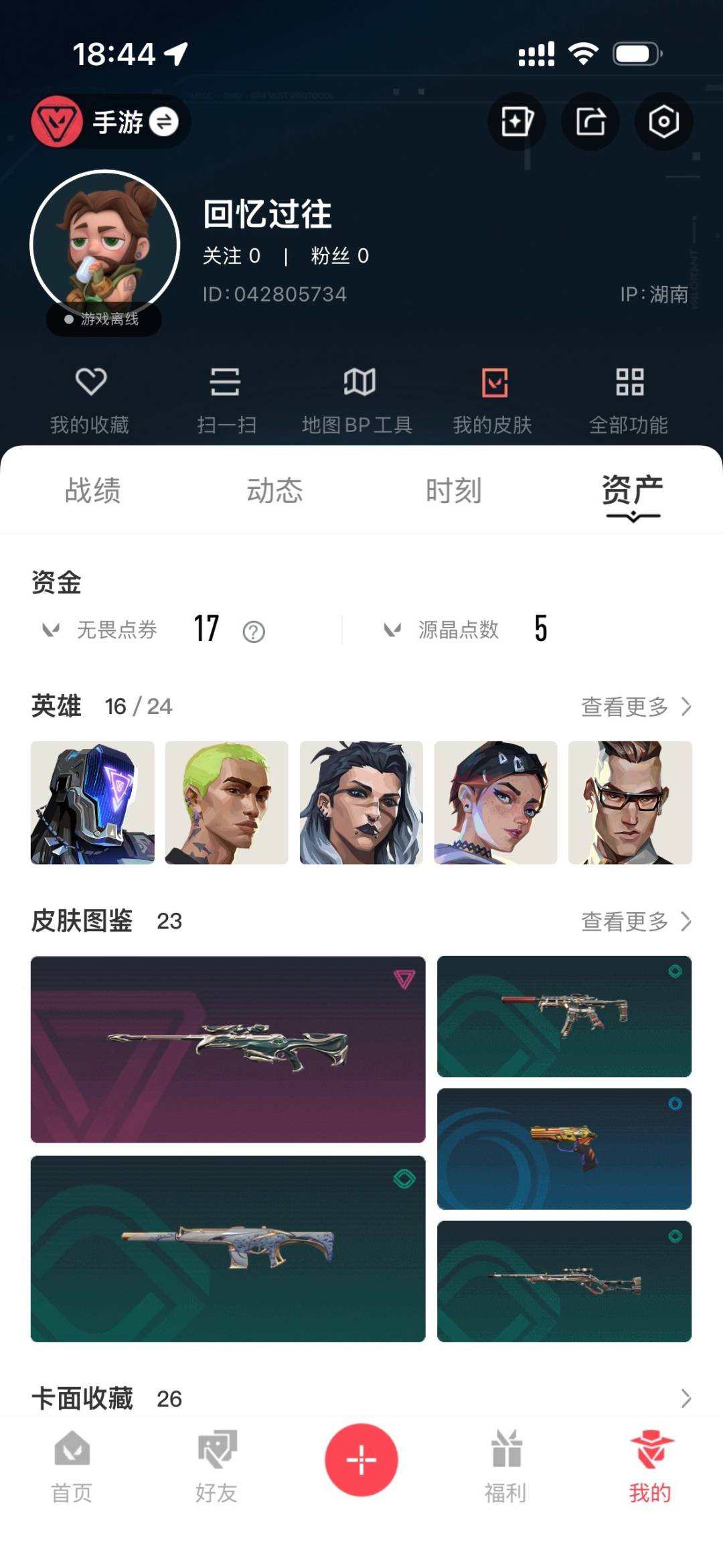Tap the 关注 0 following link
The width and height of the screenshot is (723, 1568).
click(x=231, y=256)
